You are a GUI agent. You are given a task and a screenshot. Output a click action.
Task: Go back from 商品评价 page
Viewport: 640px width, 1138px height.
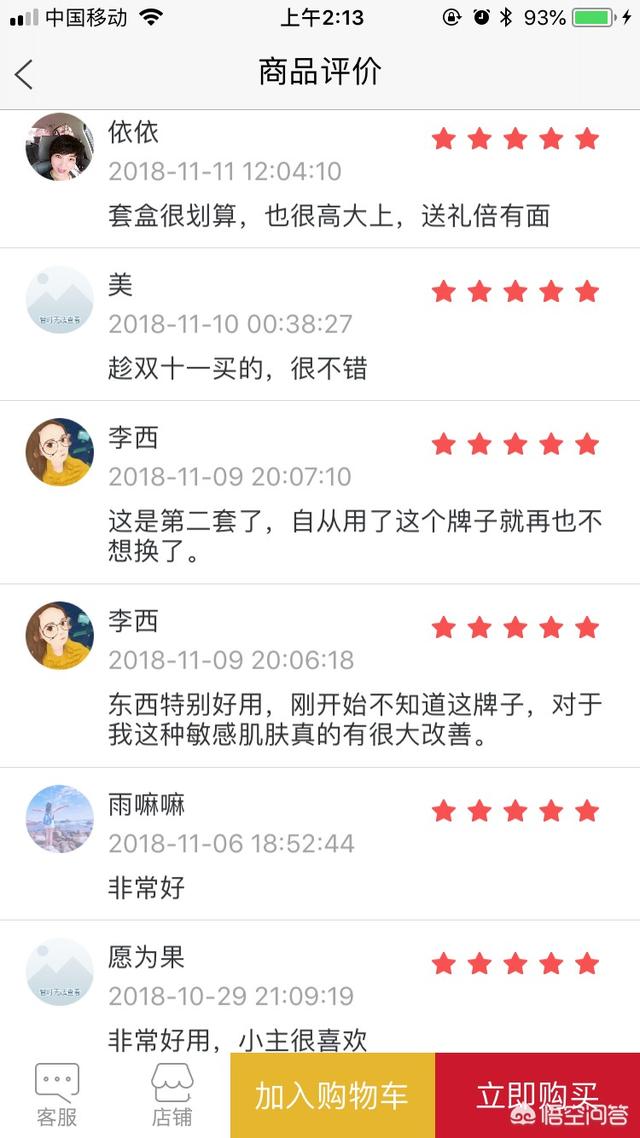click(x=24, y=74)
